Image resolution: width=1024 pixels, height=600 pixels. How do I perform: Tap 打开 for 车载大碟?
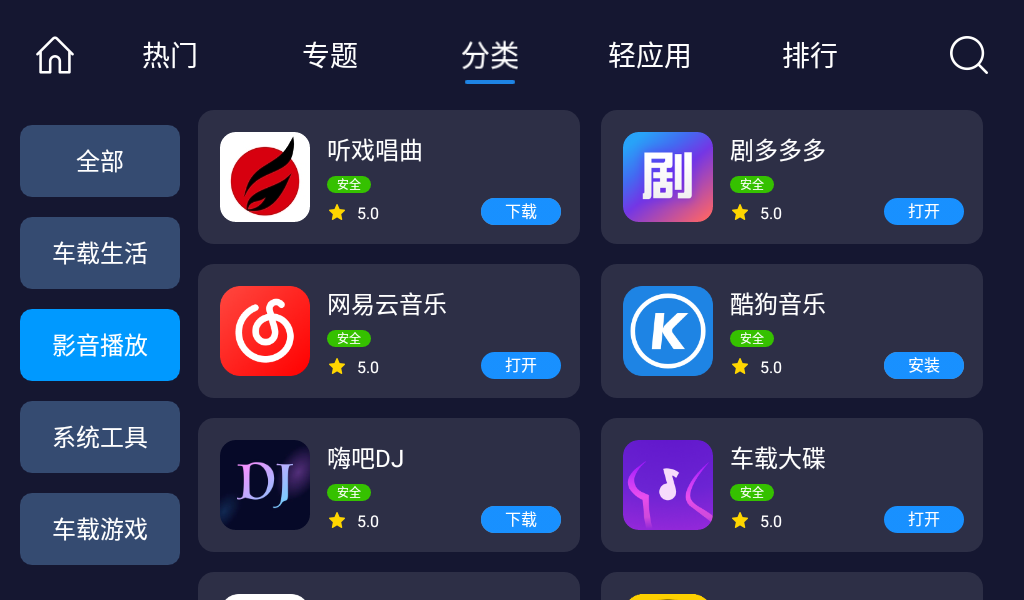point(923,520)
